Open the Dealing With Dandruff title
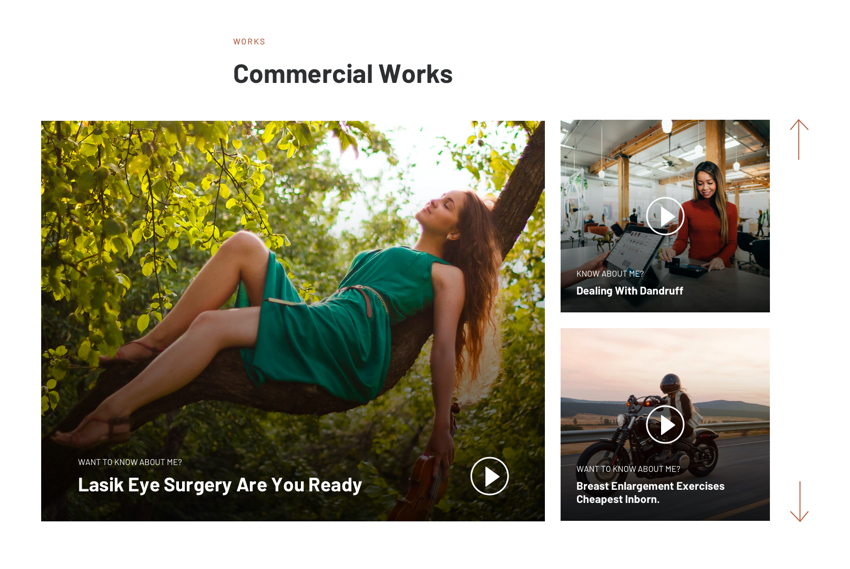 629,291
